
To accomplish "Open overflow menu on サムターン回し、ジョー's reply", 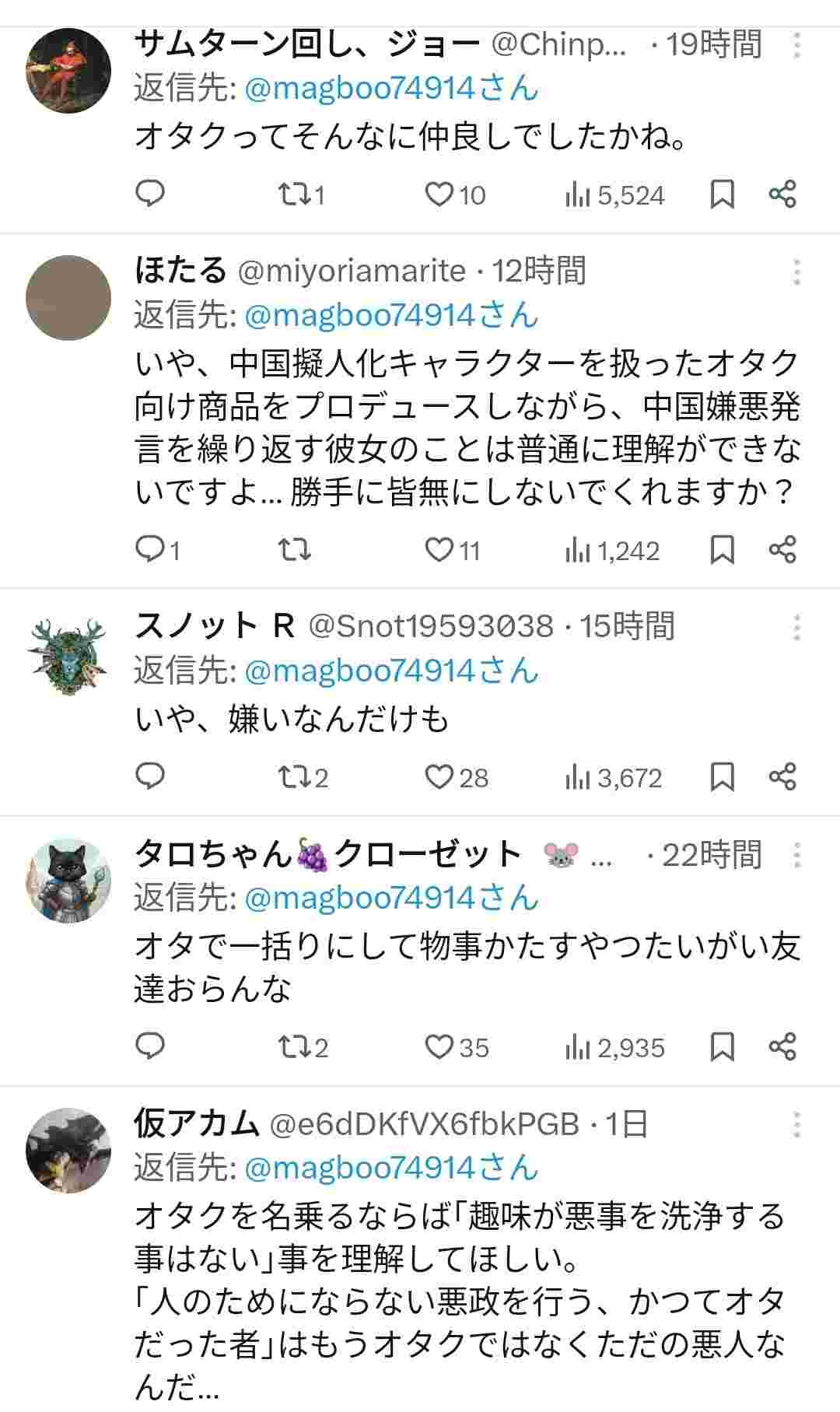I will [797, 45].
